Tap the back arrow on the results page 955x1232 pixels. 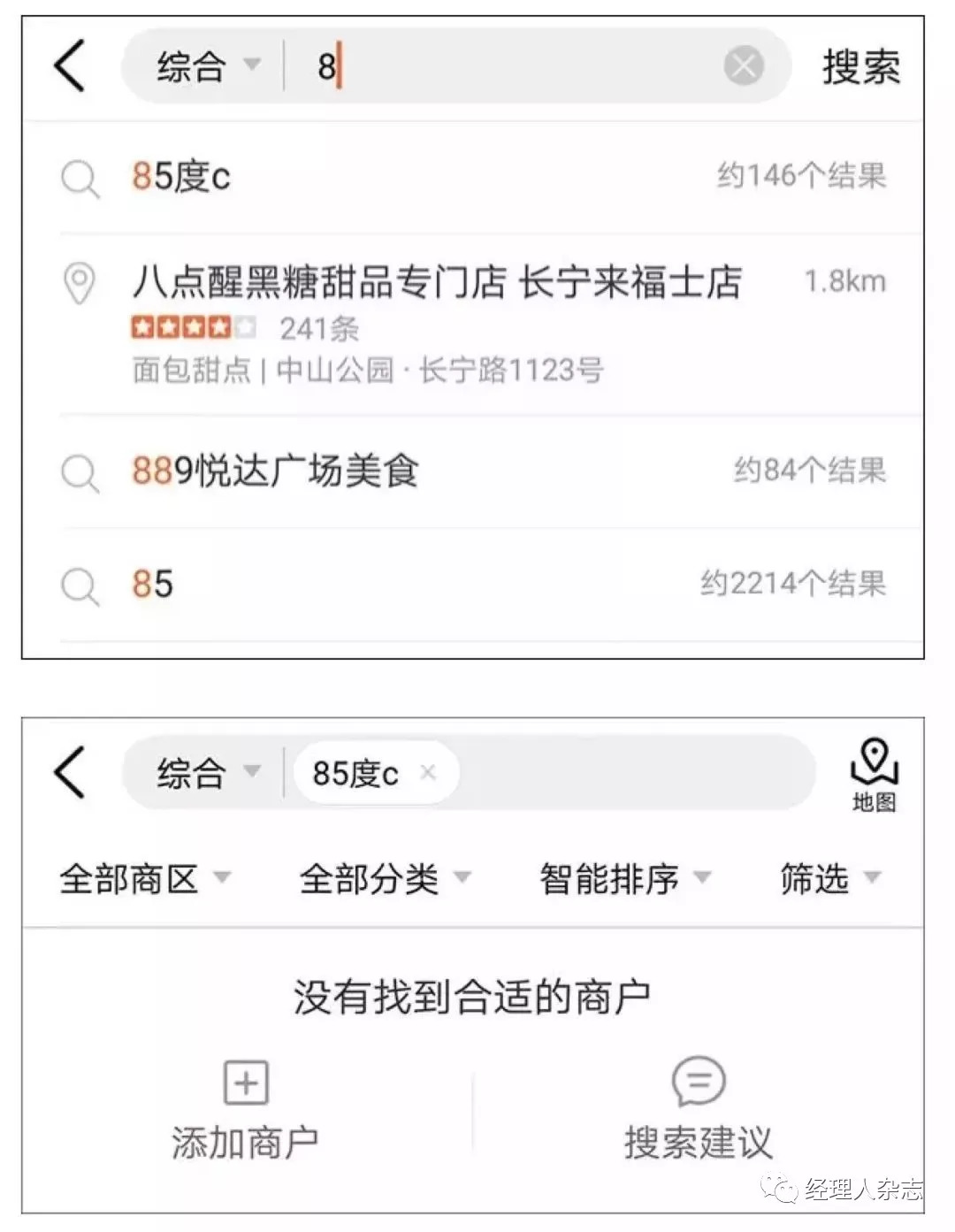71,771
